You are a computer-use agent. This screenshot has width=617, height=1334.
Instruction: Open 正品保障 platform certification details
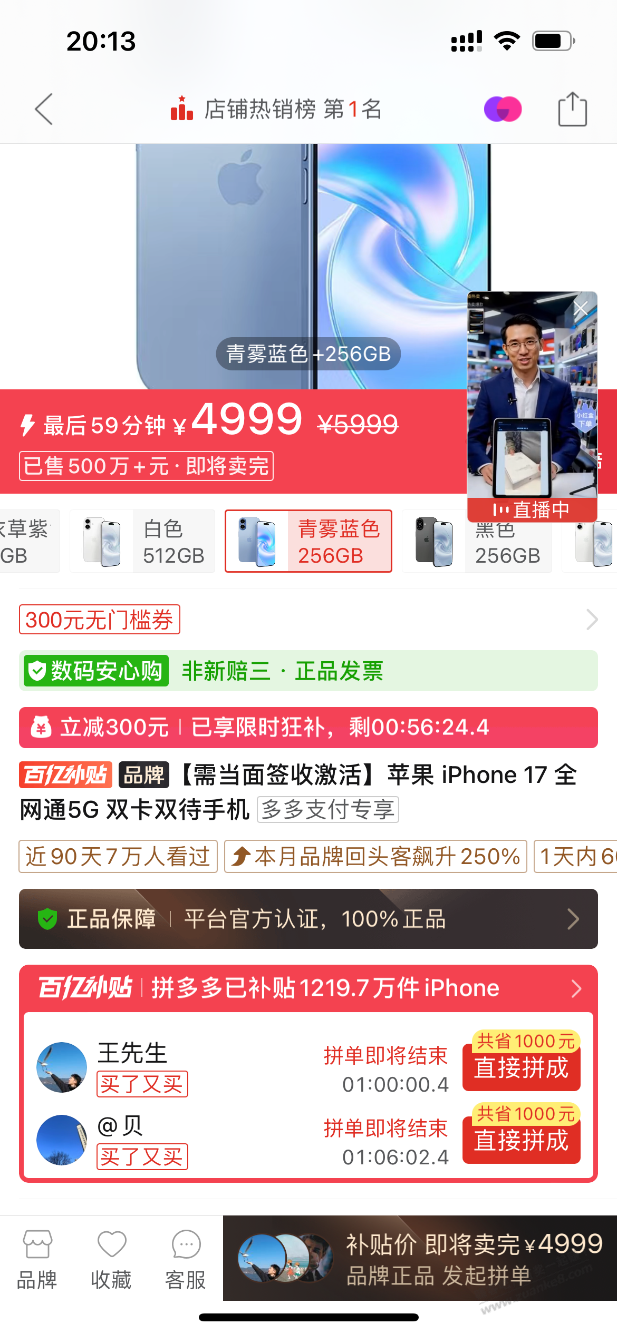[x=308, y=919]
